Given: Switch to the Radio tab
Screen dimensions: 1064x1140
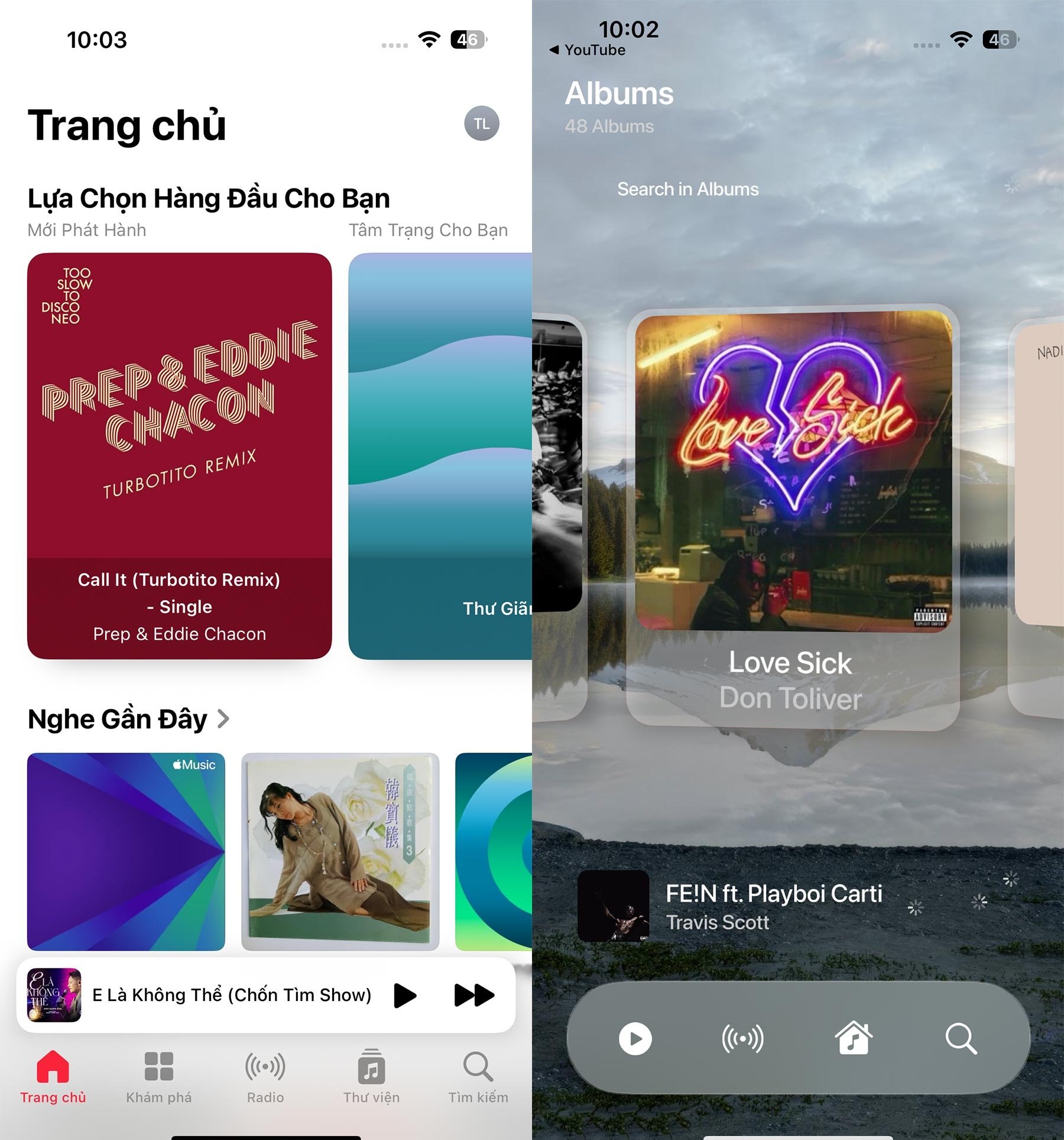Looking at the screenshot, I should tap(265, 1077).
